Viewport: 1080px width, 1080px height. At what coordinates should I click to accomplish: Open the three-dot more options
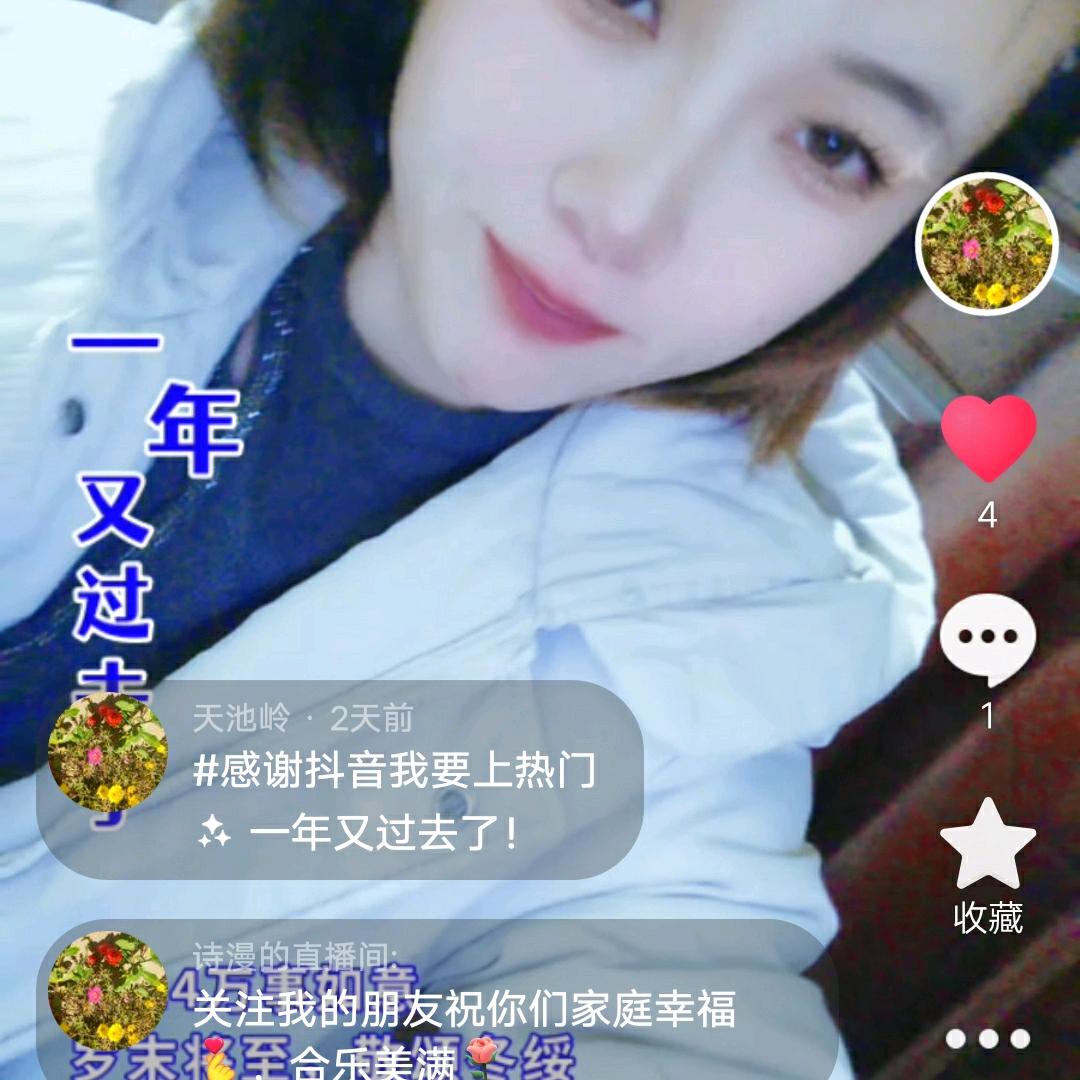tap(987, 1039)
